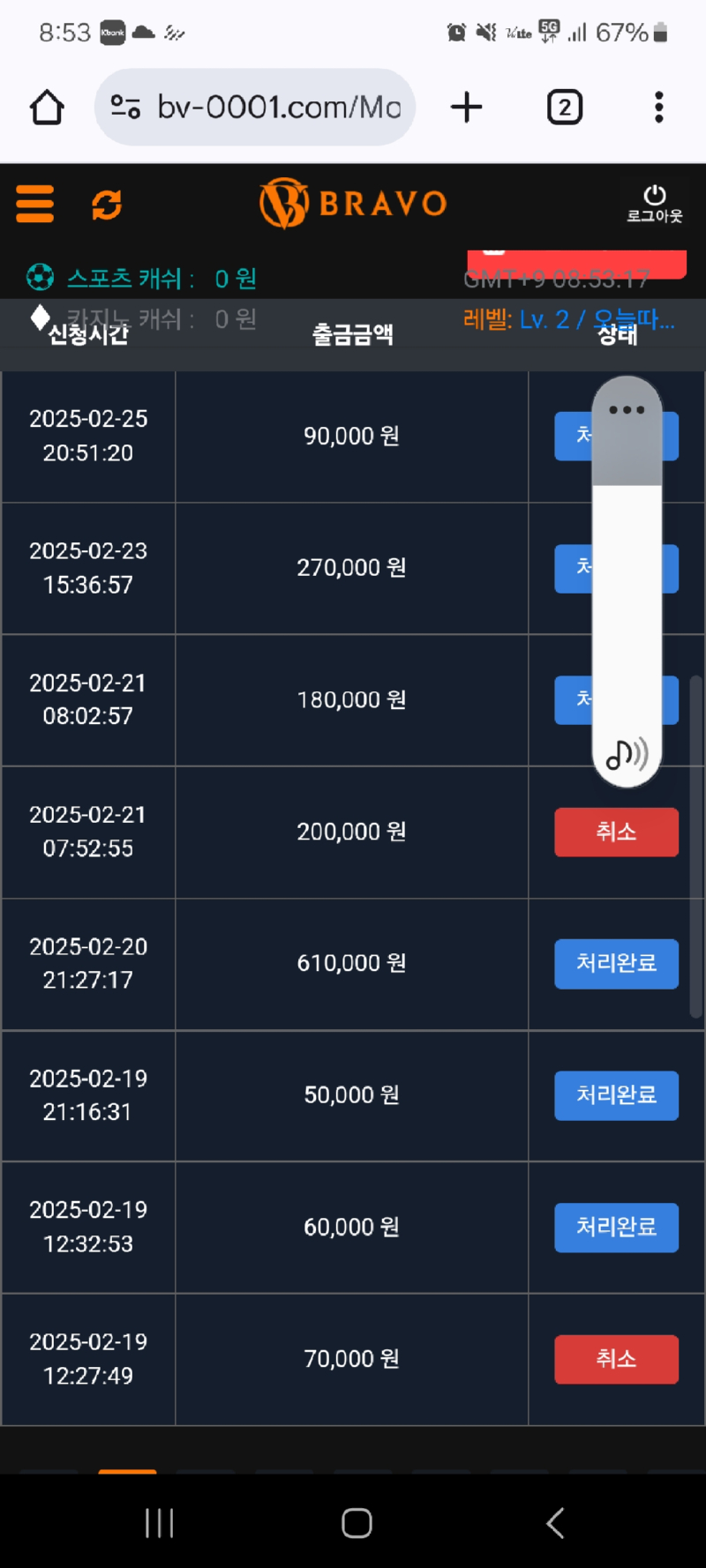
Task: Open the browser overflow menu
Action: click(x=658, y=108)
